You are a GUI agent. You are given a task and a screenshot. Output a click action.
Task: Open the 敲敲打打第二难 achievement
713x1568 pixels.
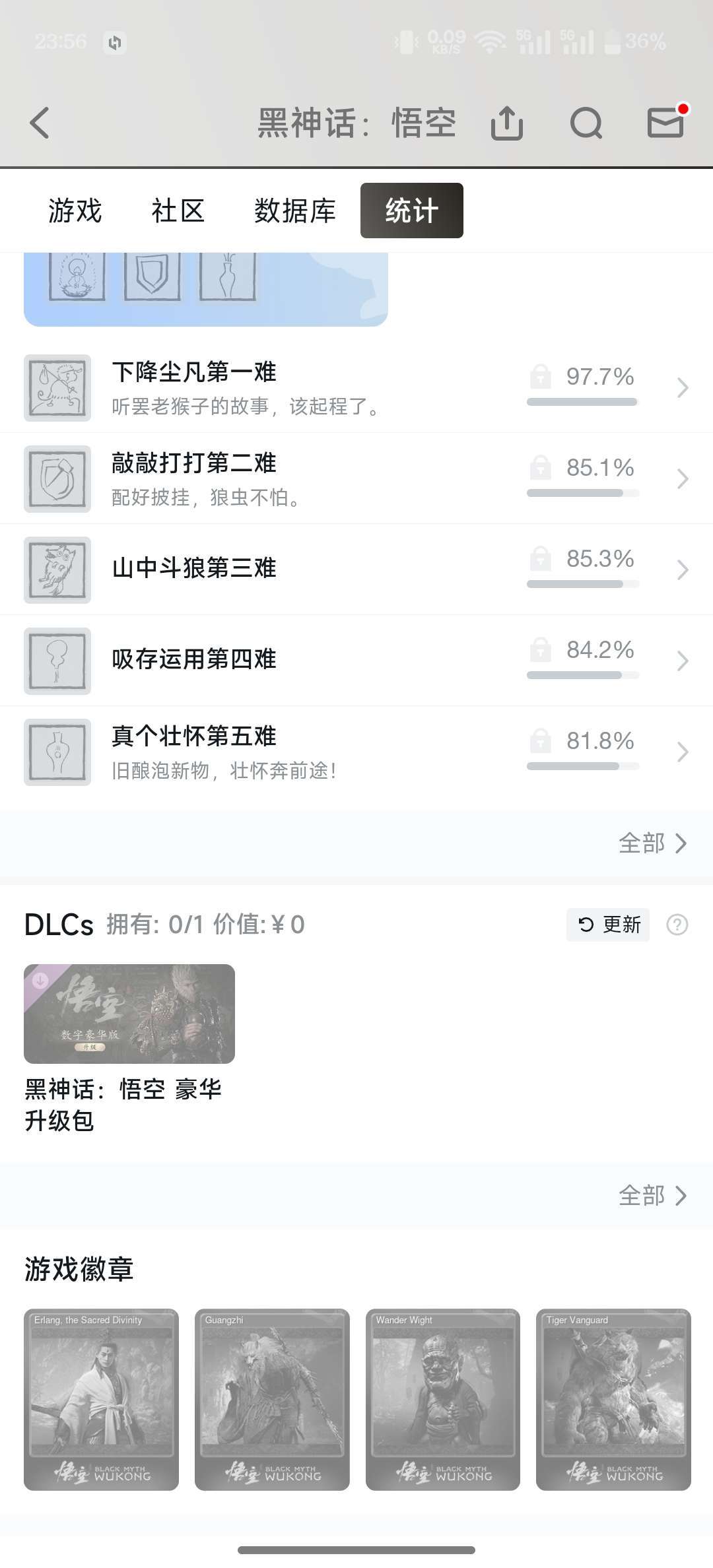(356, 478)
